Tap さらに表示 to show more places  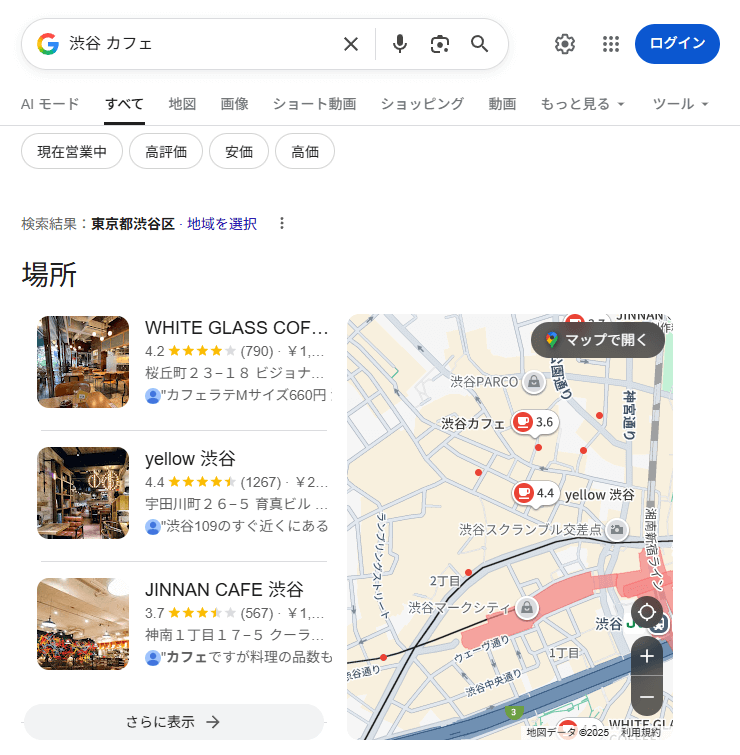(x=174, y=722)
